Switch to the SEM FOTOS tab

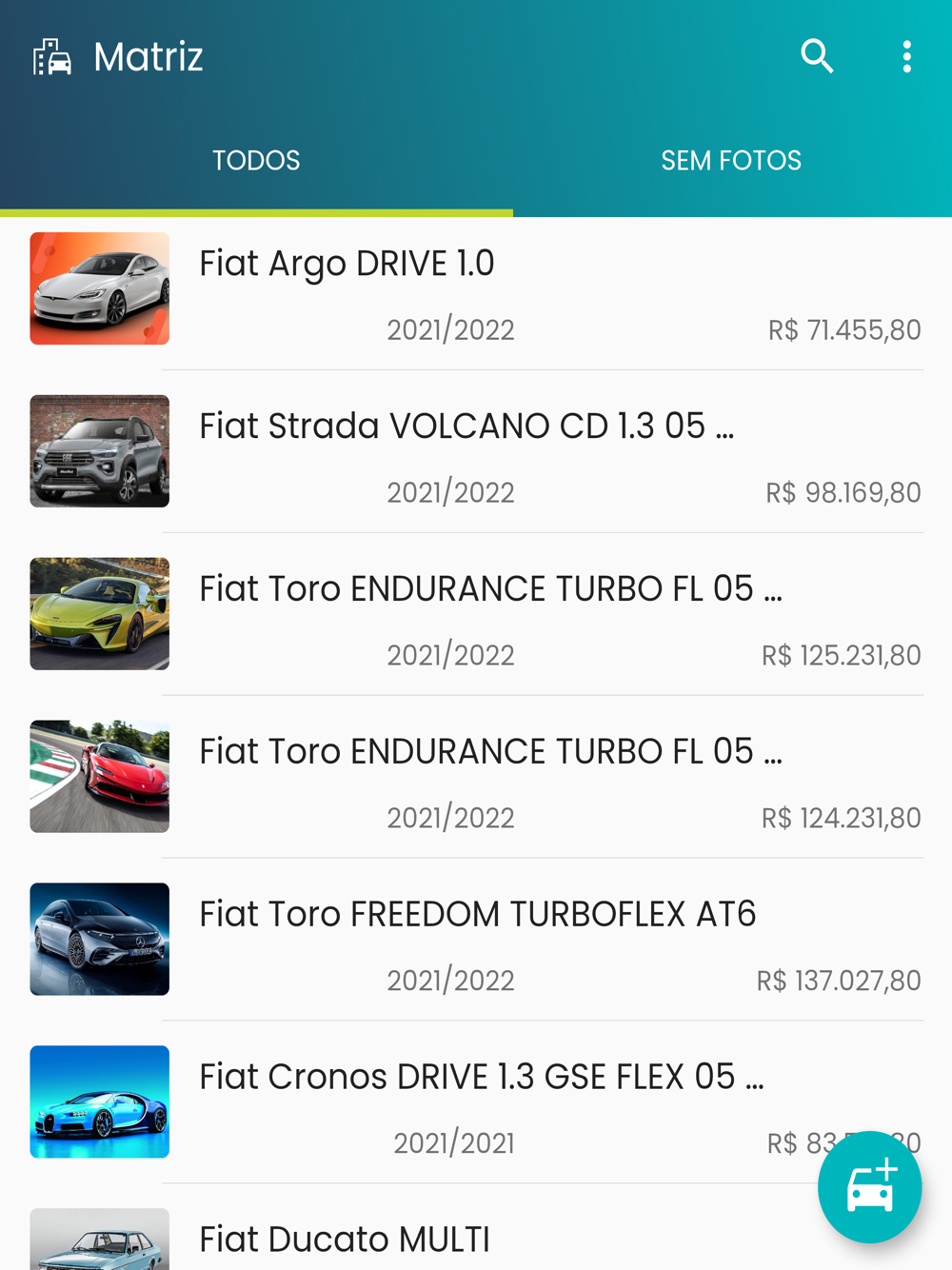[x=731, y=161]
